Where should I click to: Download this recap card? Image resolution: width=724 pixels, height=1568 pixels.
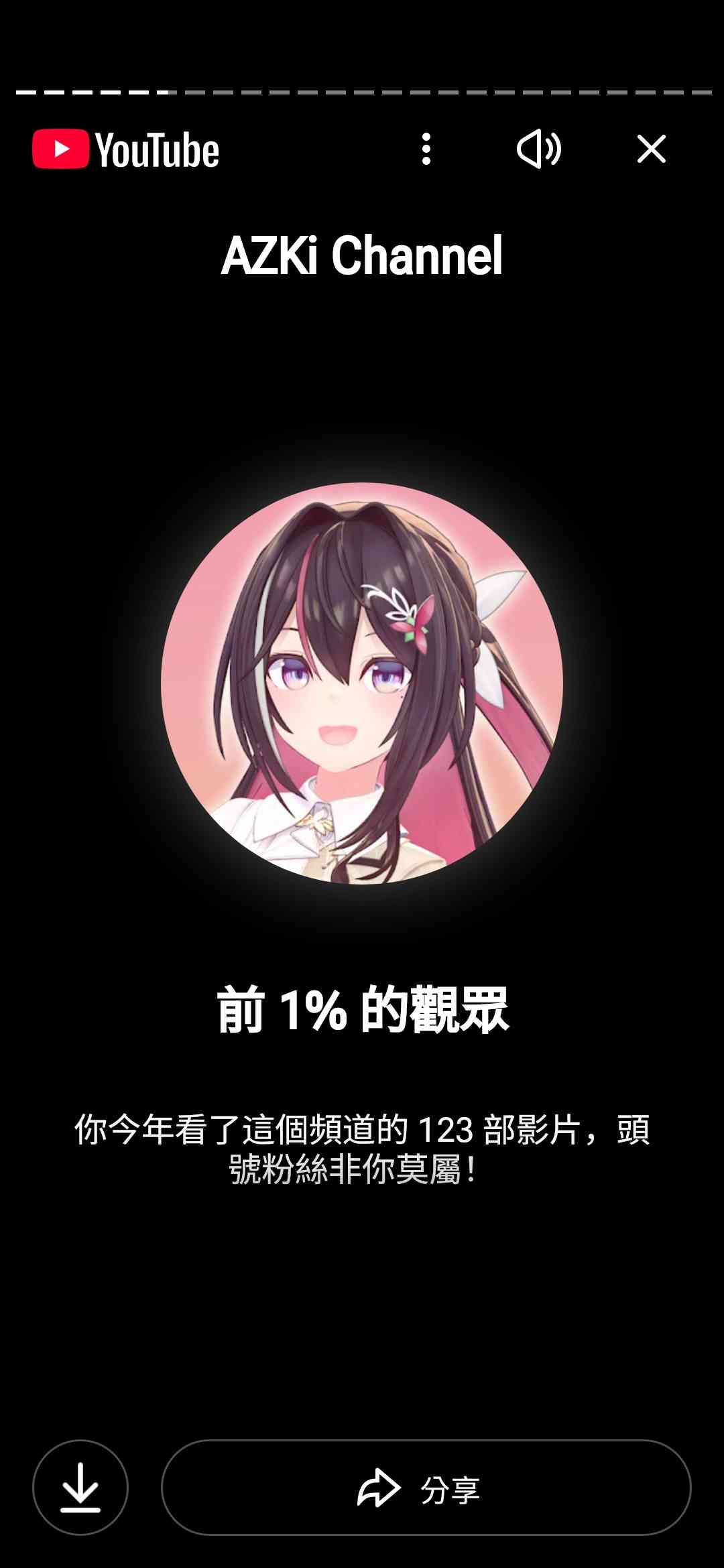coord(80,1487)
